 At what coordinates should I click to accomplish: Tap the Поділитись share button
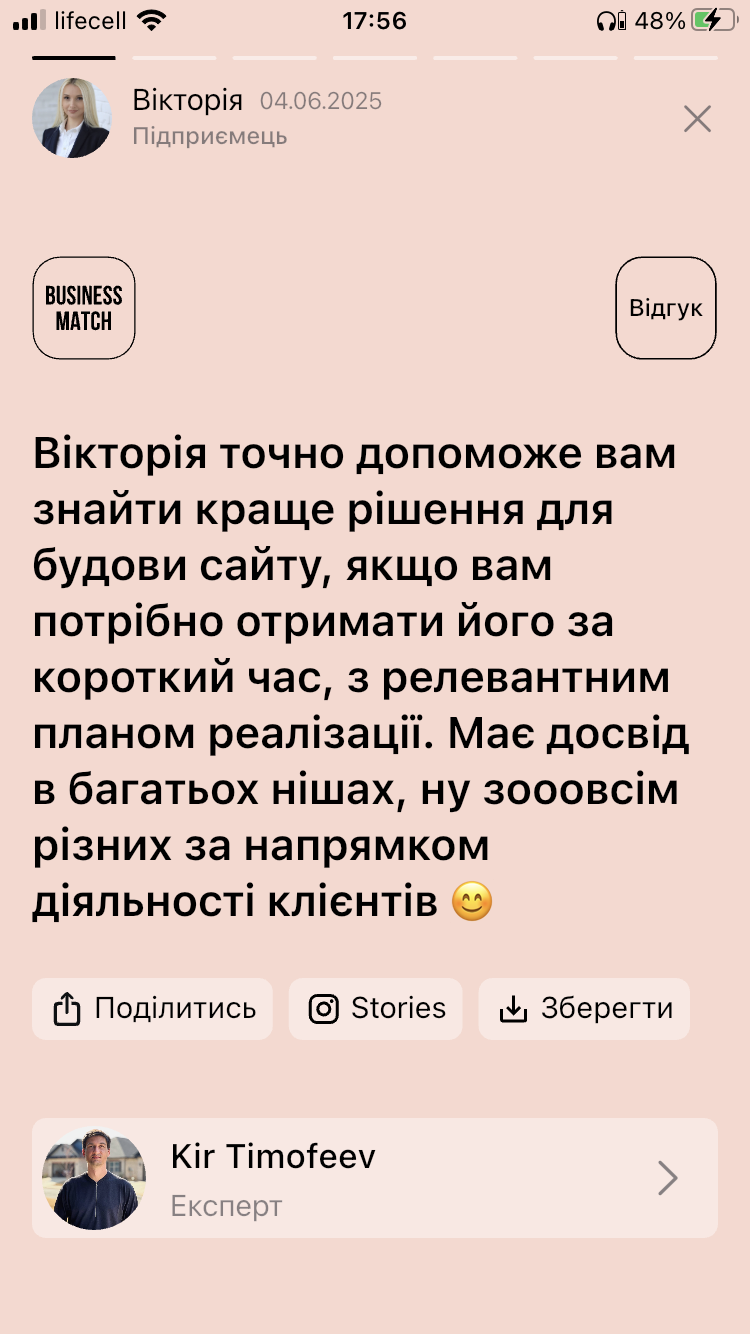(152, 1009)
